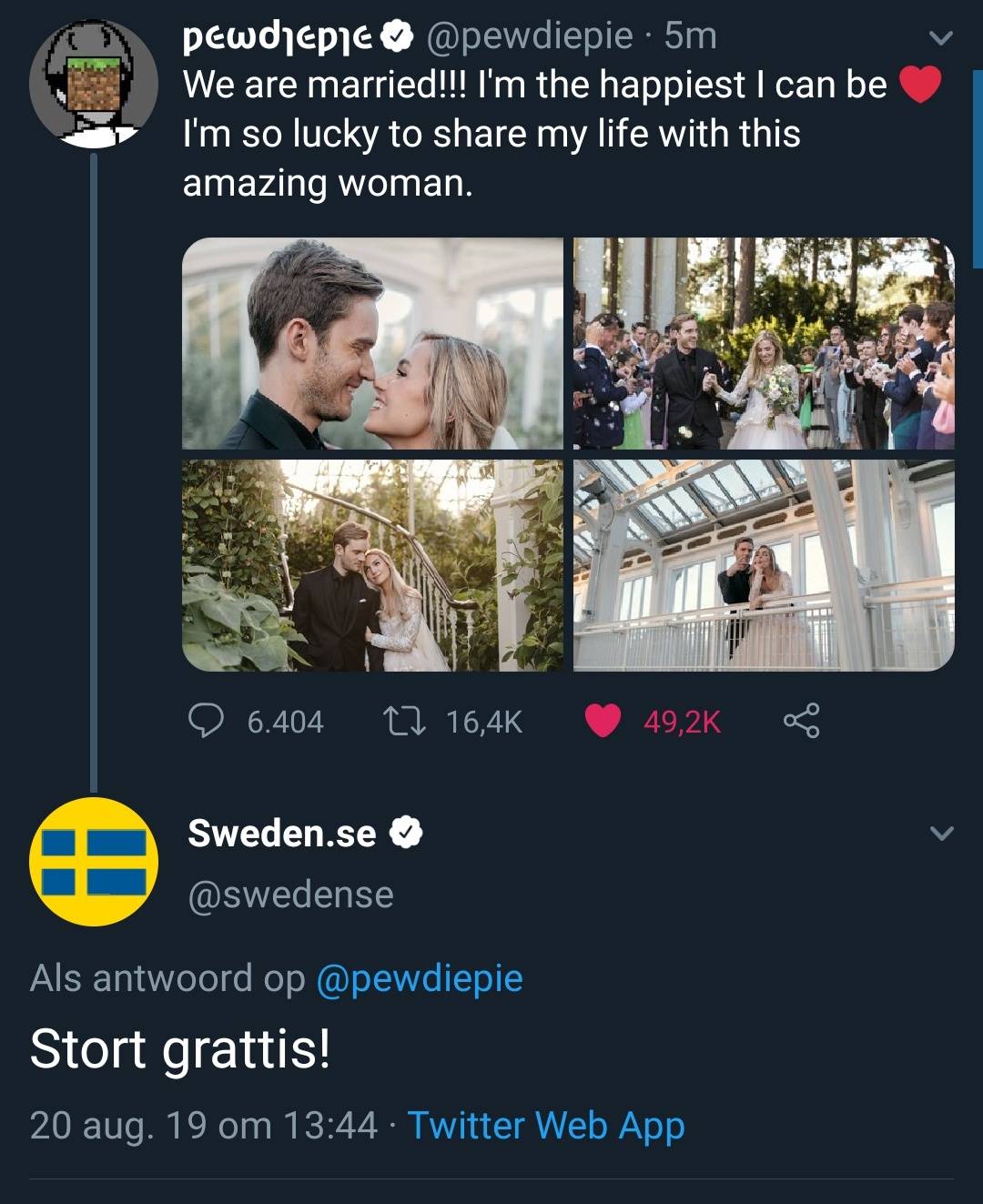Viewport: 983px width, 1204px height.
Task: Click Sweden.se's verified checkmark
Action: click(x=409, y=831)
